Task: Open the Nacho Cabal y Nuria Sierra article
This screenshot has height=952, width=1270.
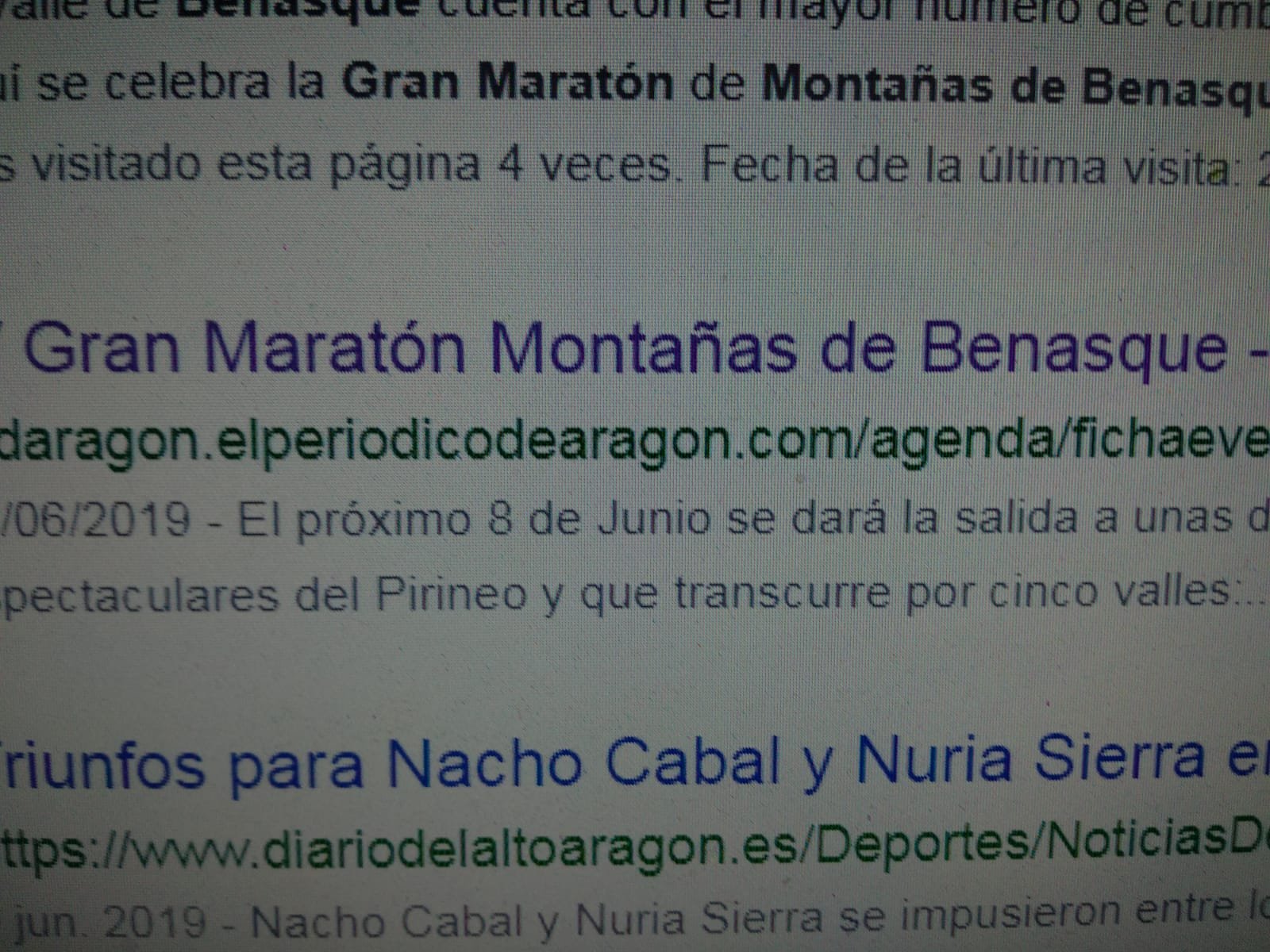Action: [x=619, y=761]
